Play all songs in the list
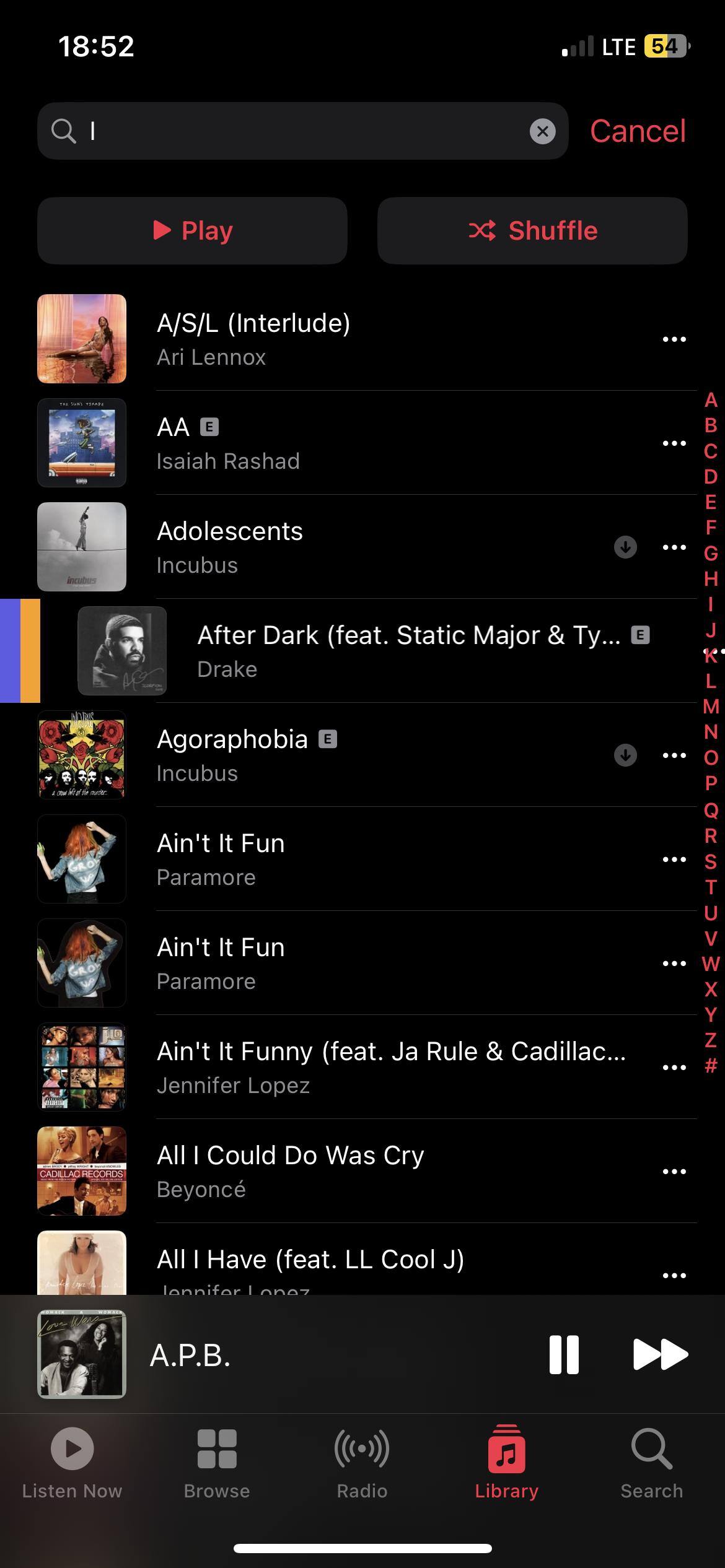 [192, 230]
